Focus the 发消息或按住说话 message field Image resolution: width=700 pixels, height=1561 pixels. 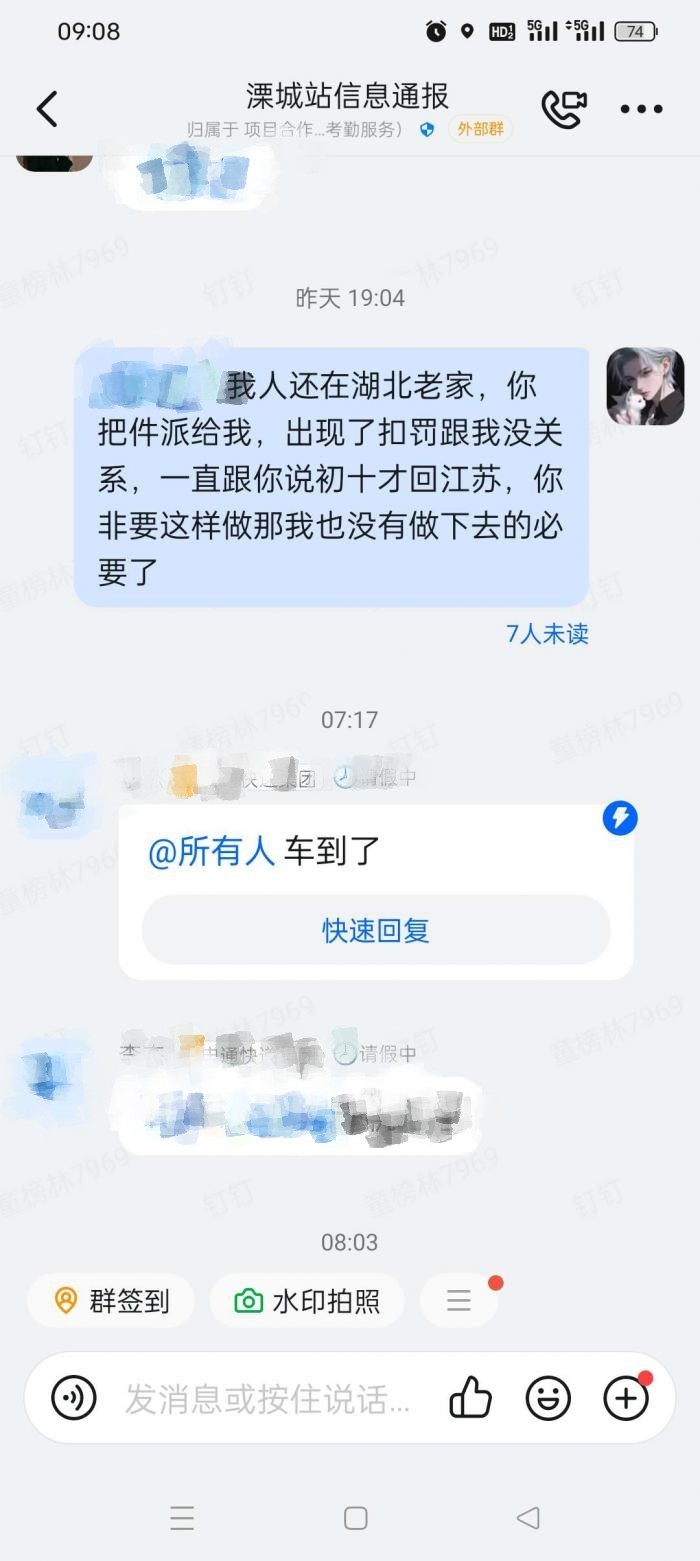(x=268, y=1399)
